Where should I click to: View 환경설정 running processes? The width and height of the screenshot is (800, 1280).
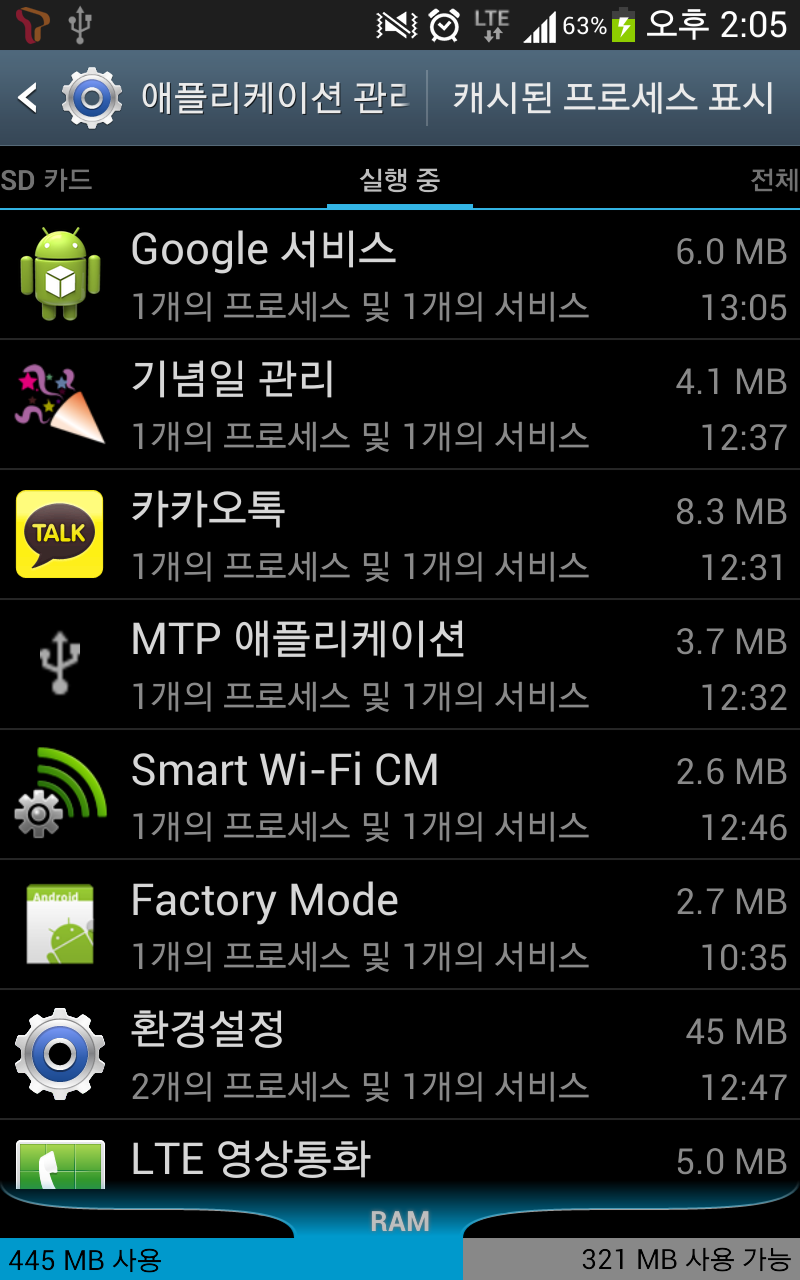tap(400, 1055)
